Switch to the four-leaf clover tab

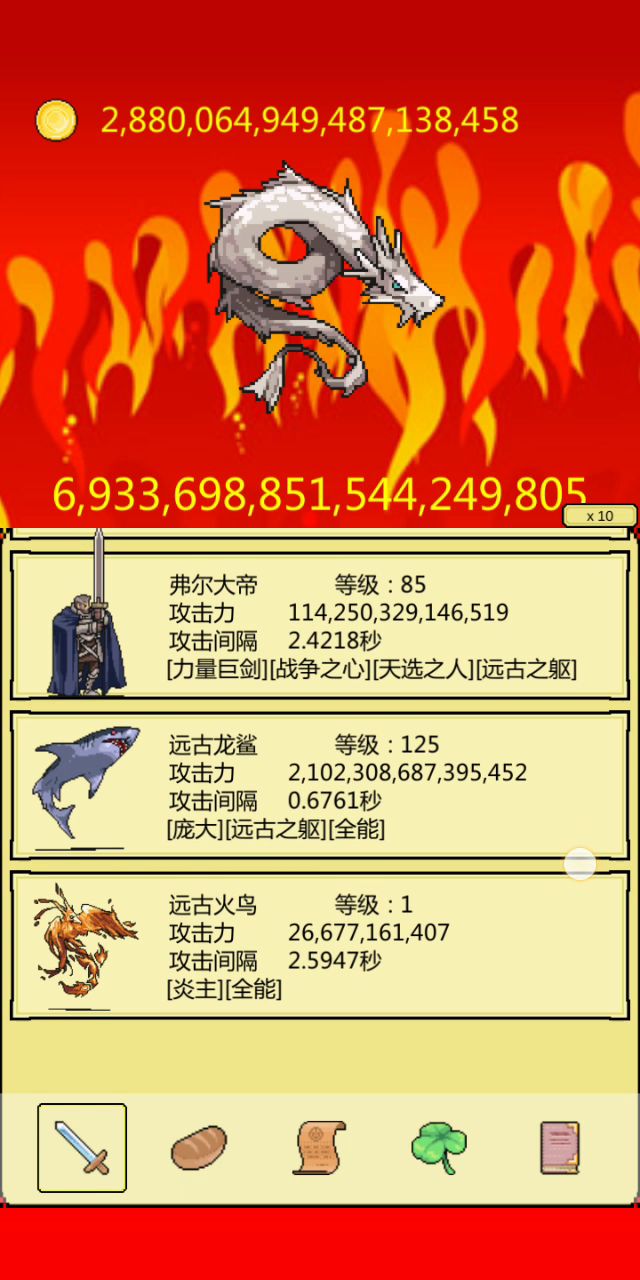[439, 1148]
